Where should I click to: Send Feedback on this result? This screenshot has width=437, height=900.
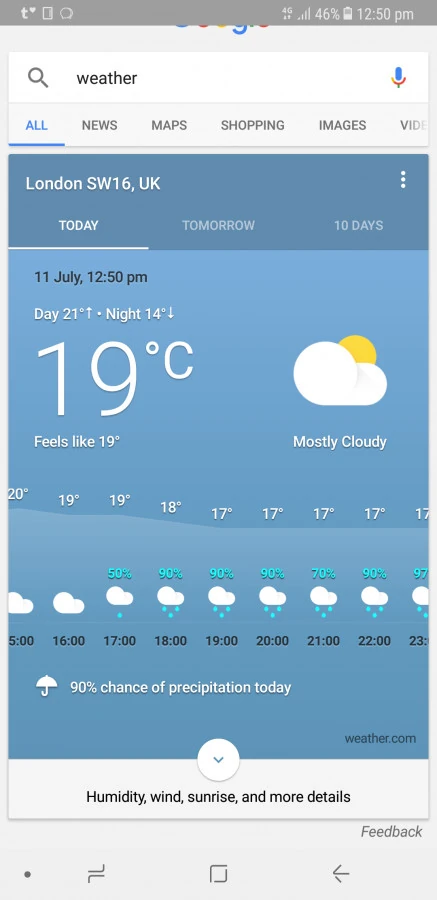tap(391, 831)
